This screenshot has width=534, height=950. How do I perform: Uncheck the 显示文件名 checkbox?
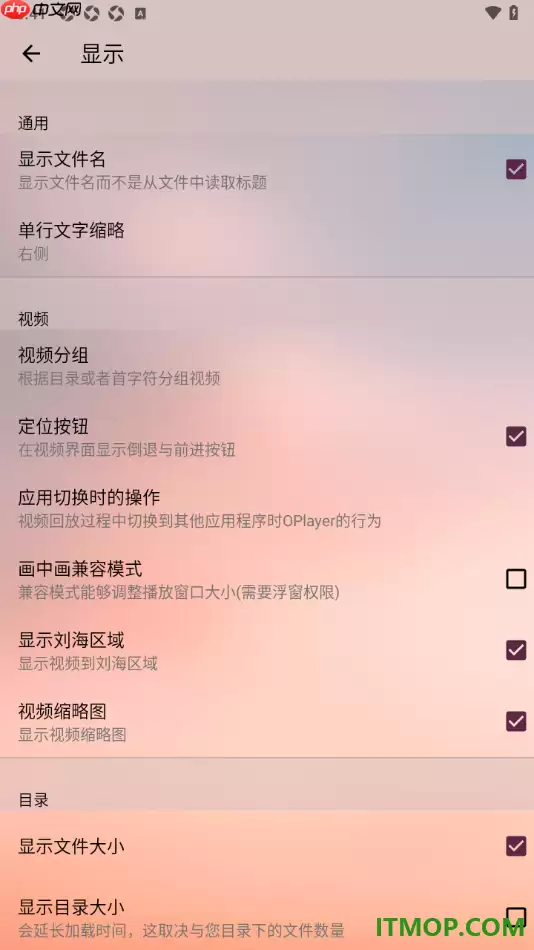516,169
